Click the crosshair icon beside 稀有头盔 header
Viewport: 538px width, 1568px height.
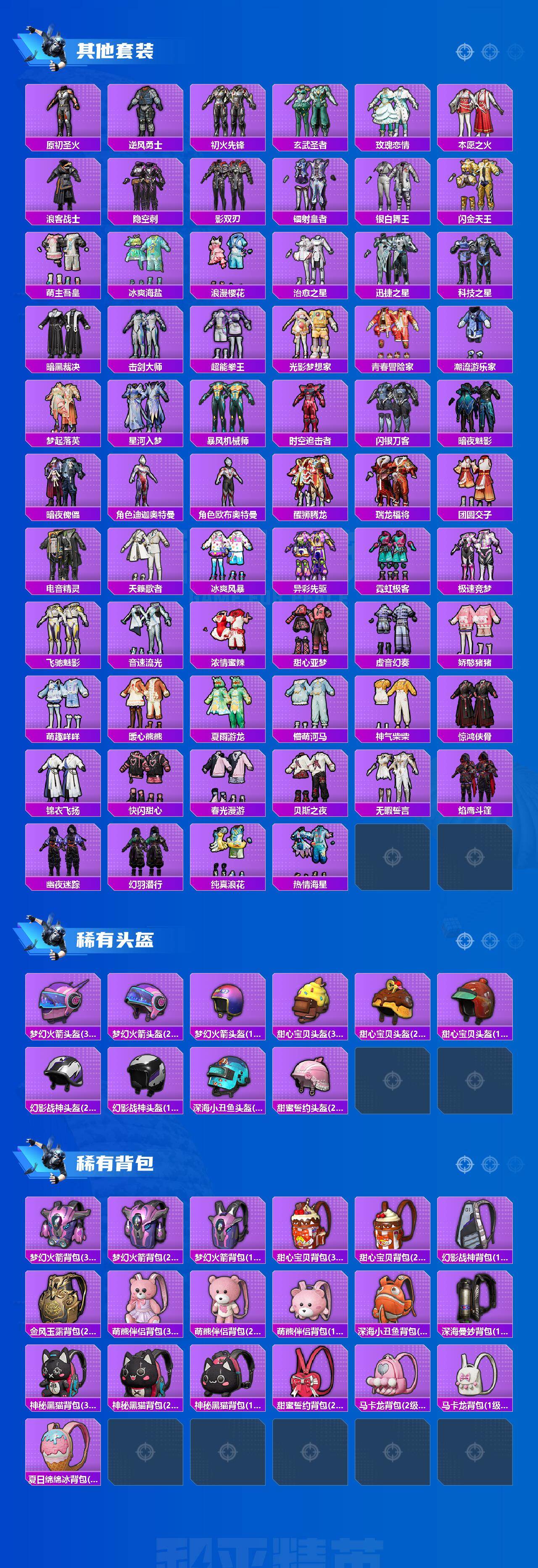466,941
